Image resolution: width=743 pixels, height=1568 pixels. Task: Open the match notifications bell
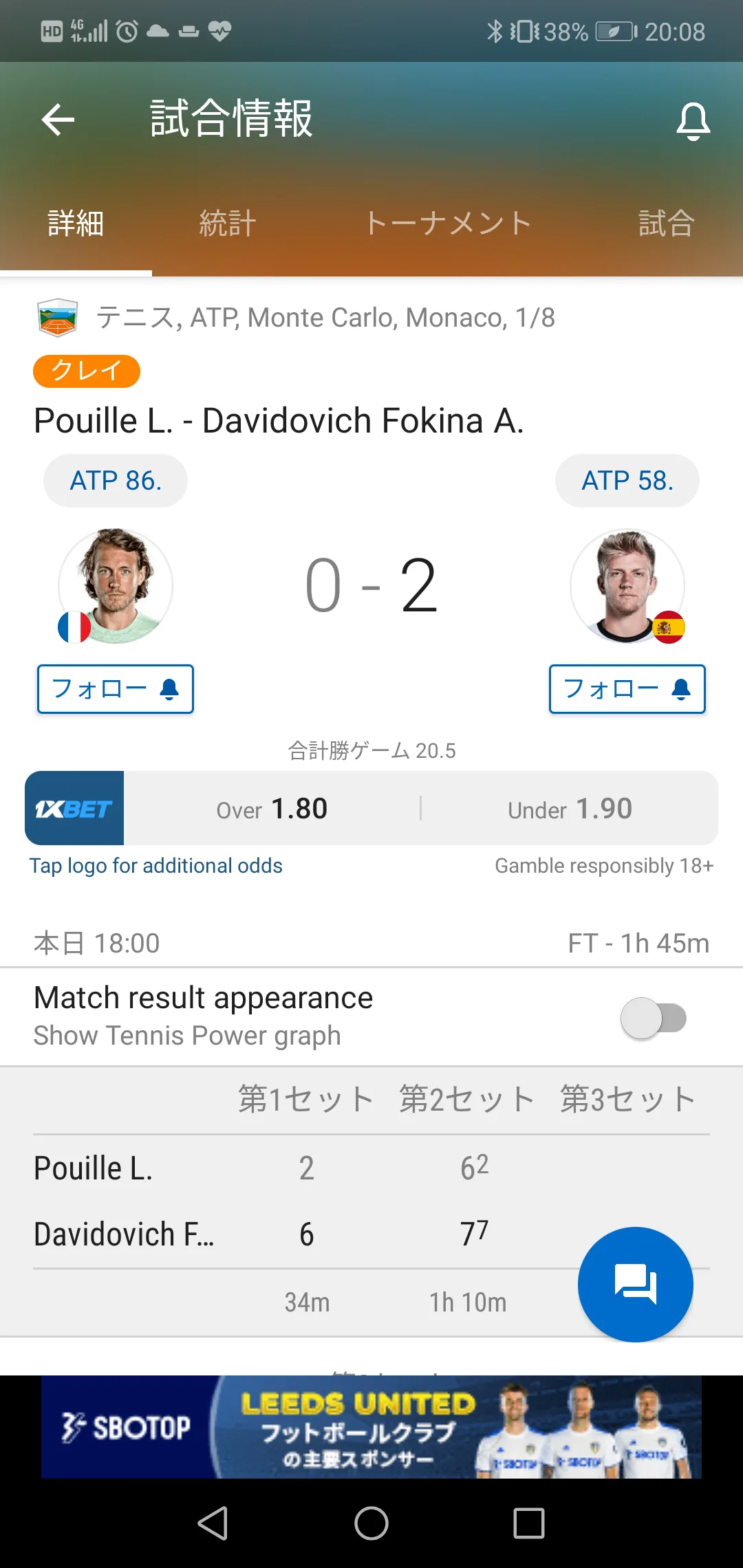(x=693, y=122)
